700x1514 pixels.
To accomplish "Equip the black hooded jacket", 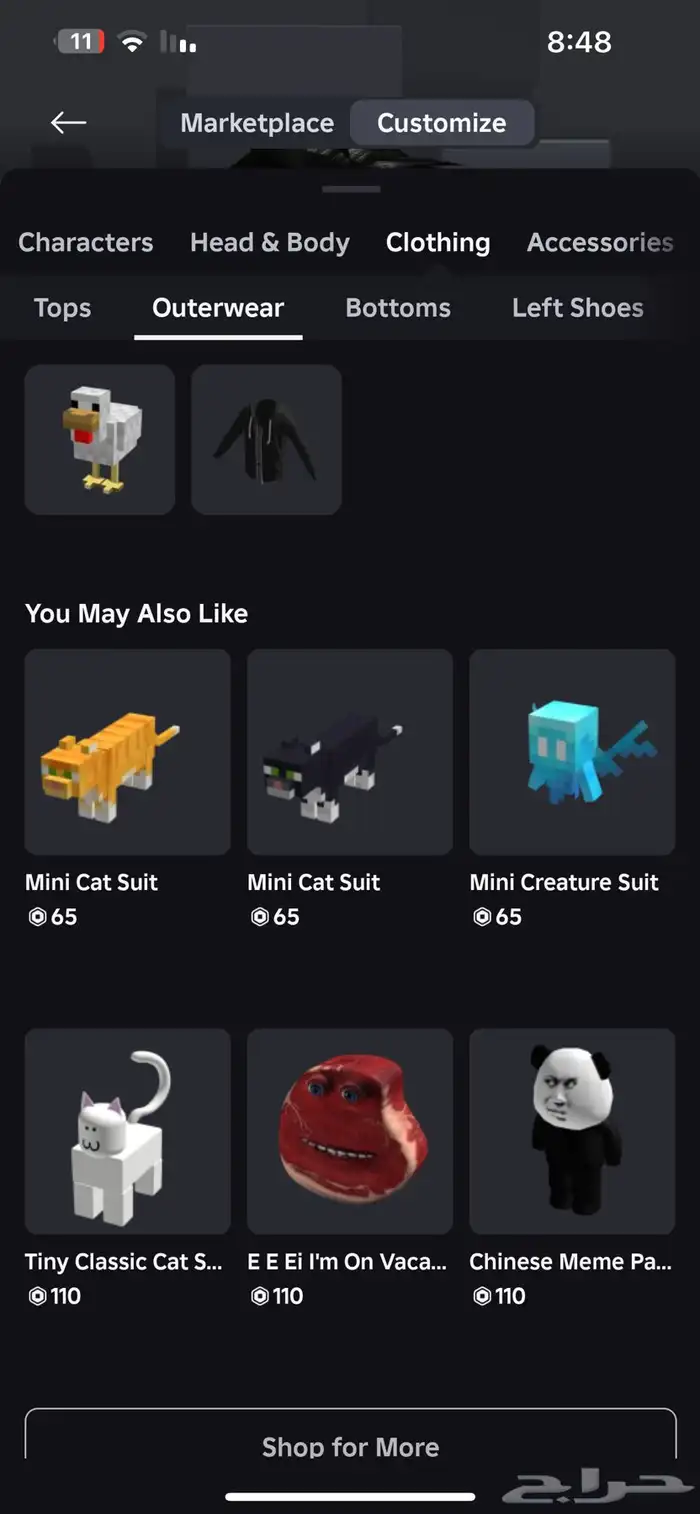I will click(x=266, y=440).
